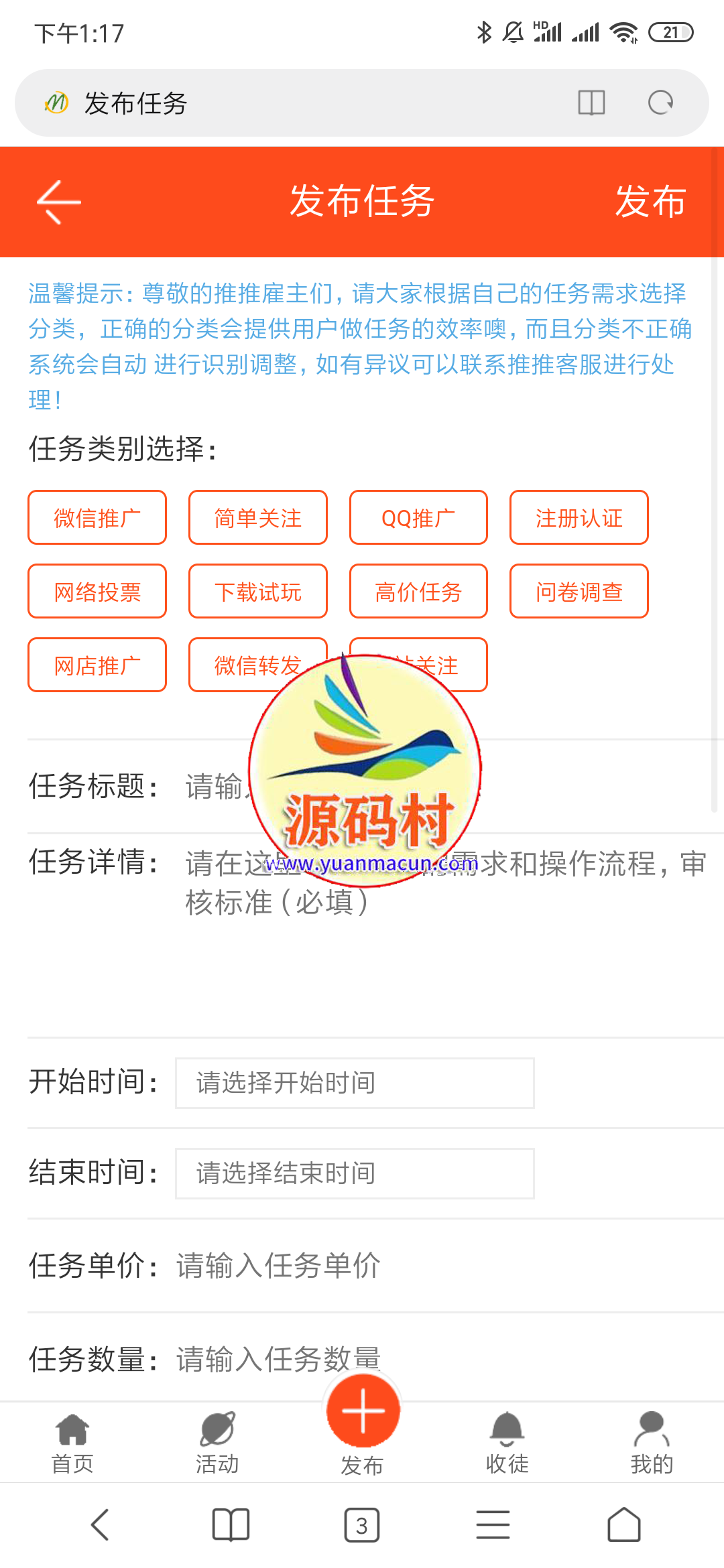
Task: Pick the 高价任务 category
Action: 418,591
